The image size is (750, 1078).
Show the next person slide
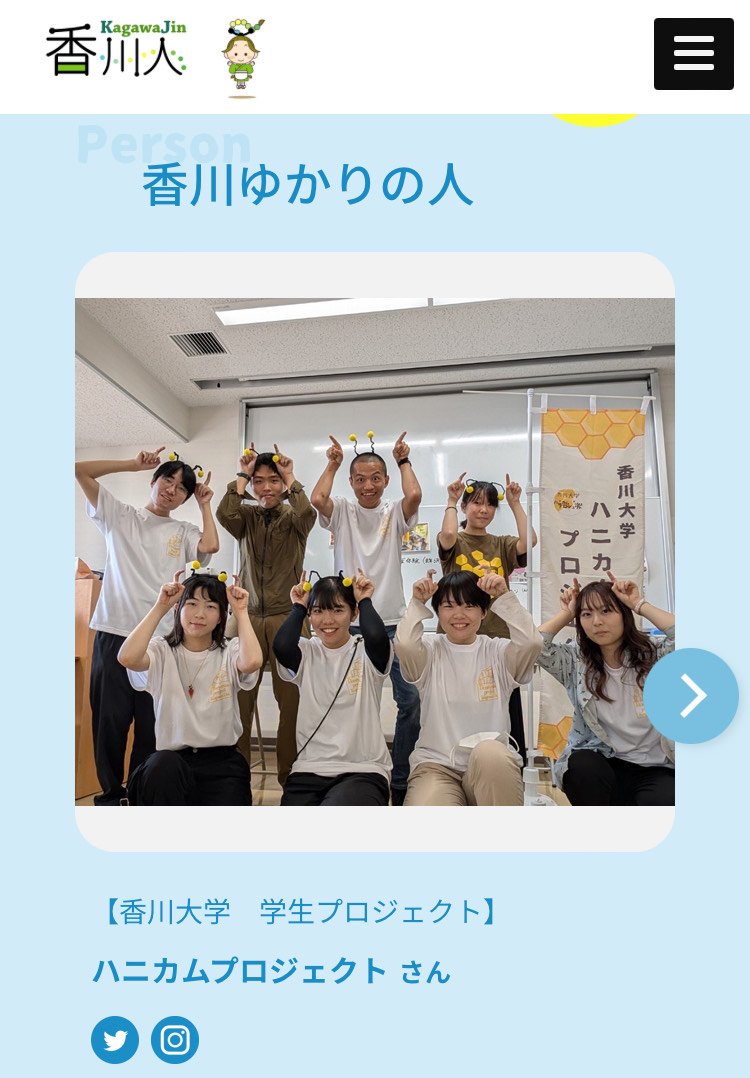[691, 696]
